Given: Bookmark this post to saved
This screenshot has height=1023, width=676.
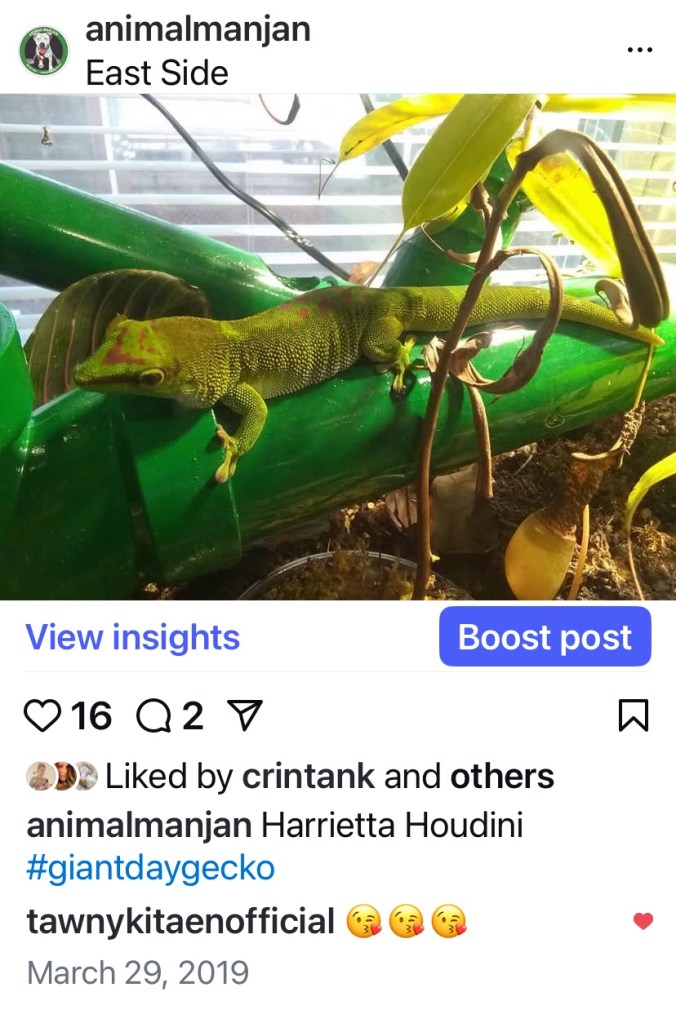Looking at the screenshot, I should coord(633,715).
